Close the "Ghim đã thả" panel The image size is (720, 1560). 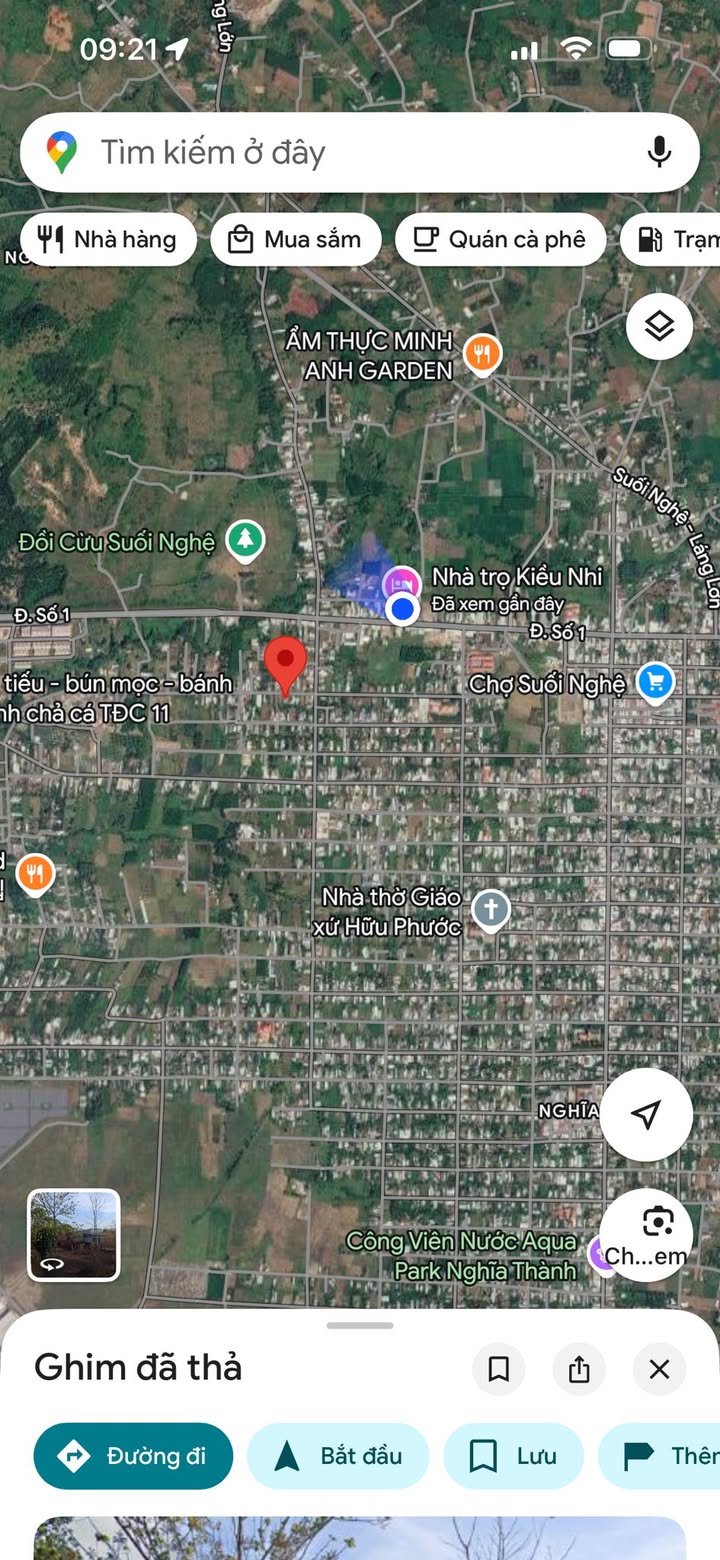tap(659, 1369)
